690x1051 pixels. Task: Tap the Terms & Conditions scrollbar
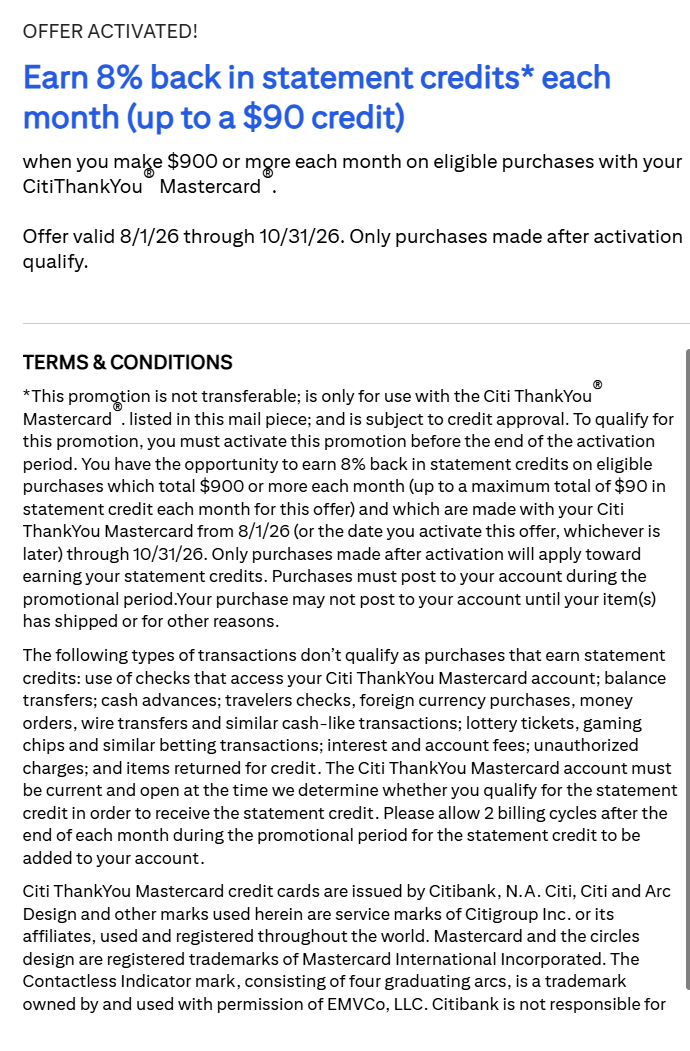click(687, 668)
